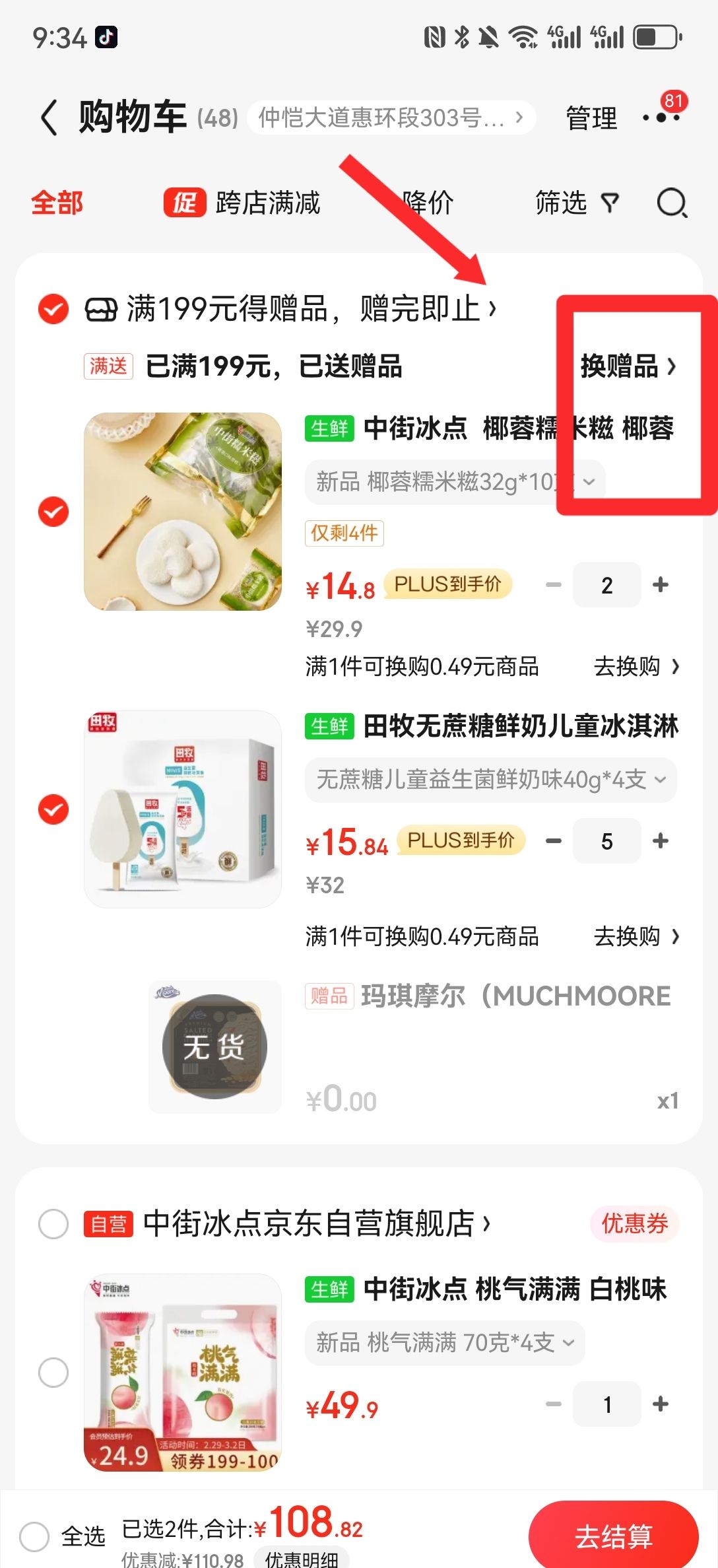This screenshot has height=1568, width=718.
Task: Open the delivery address selector
Action: click(391, 118)
